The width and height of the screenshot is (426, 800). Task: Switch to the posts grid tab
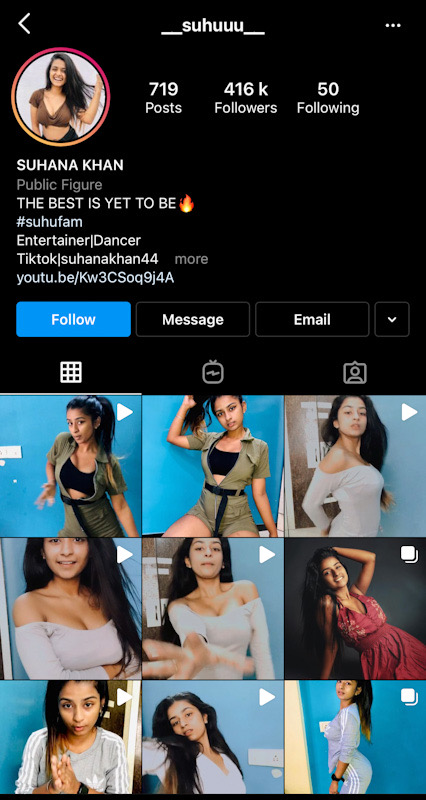tap(71, 372)
